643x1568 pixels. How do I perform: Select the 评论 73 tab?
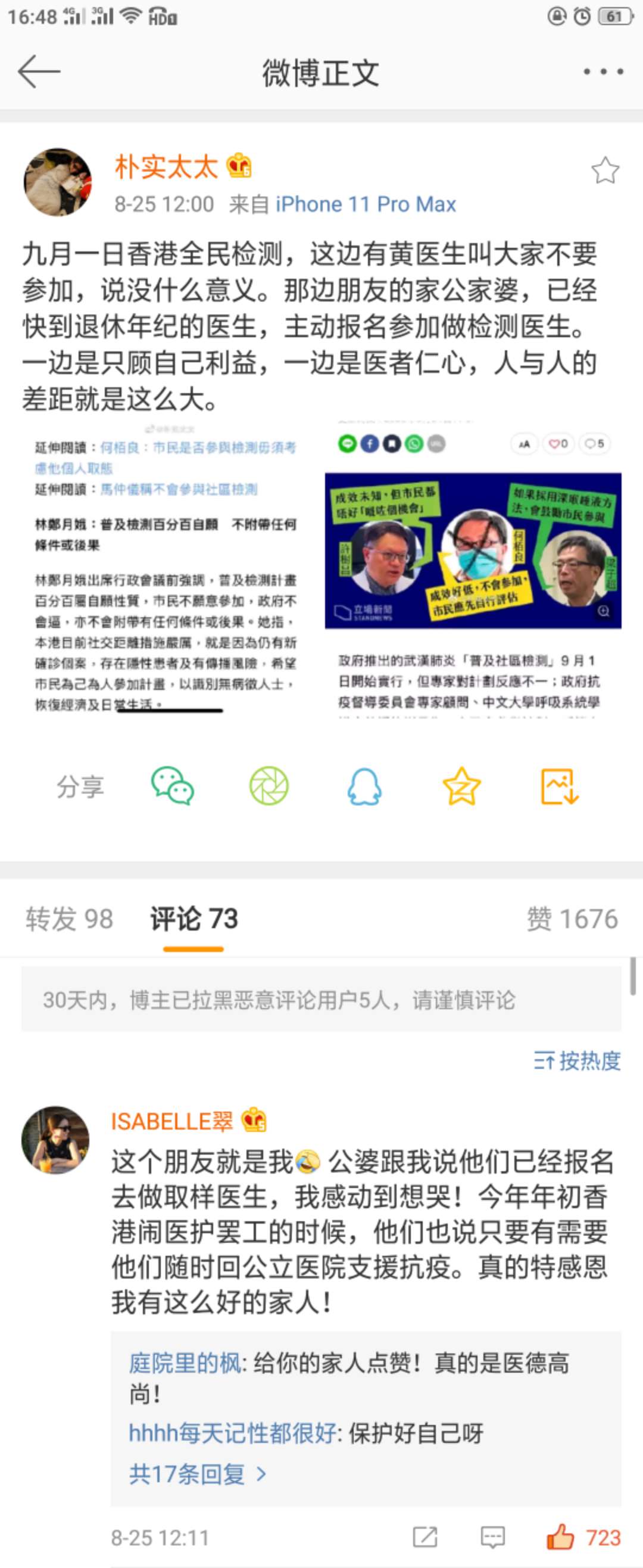(193, 919)
